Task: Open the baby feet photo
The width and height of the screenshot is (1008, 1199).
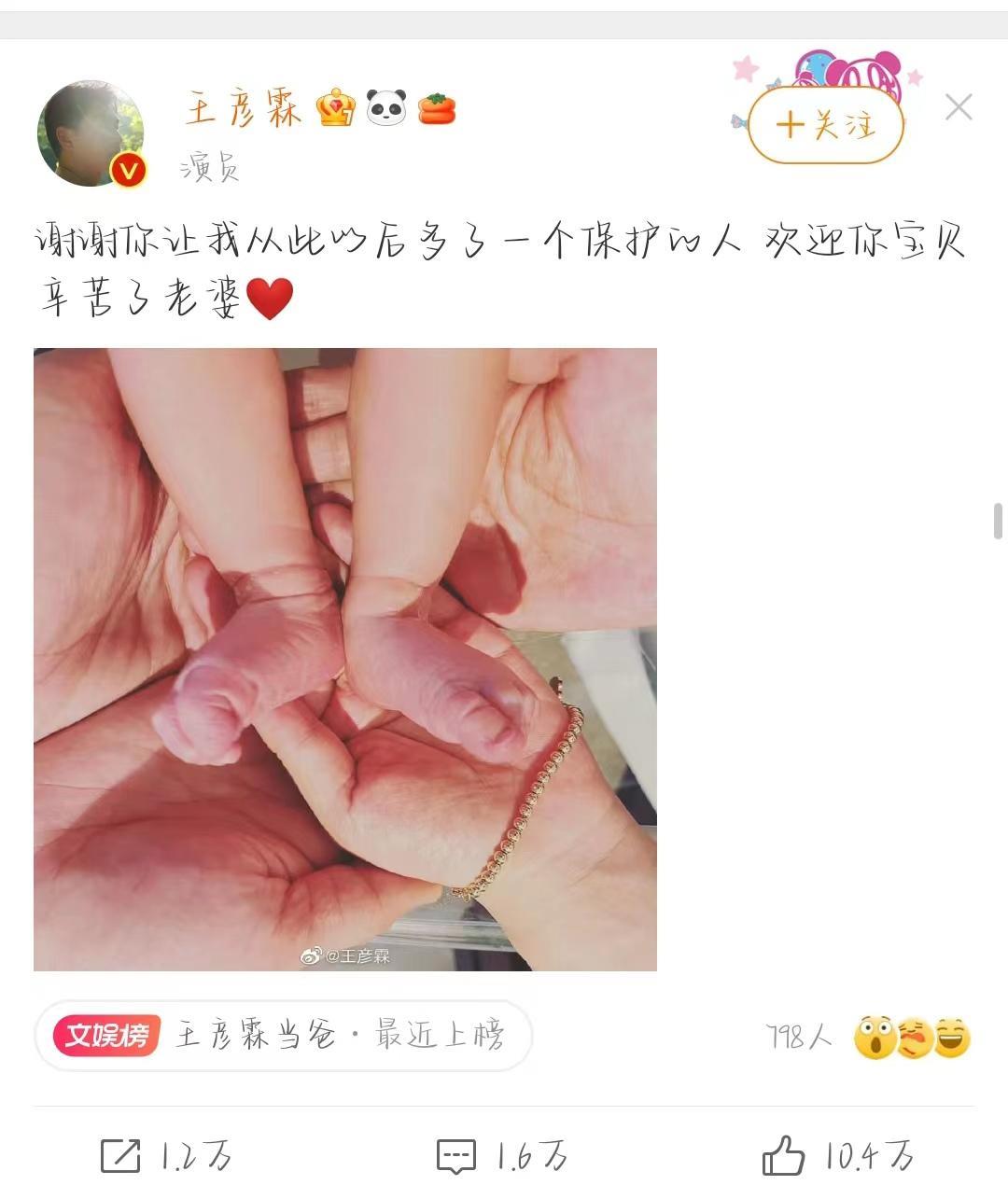Action: [x=345, y=659]
